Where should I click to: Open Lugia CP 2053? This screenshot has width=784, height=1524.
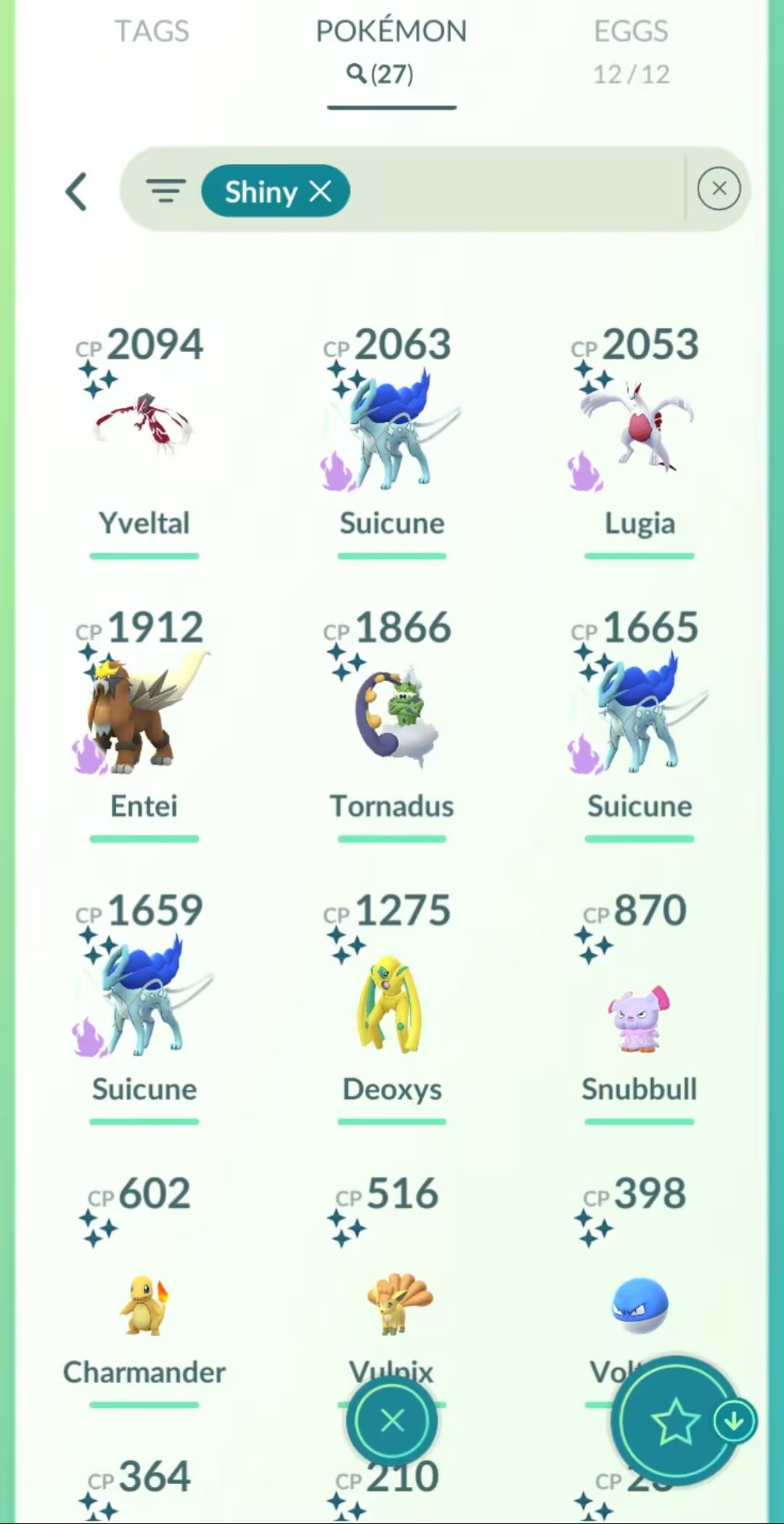[639, 428]
